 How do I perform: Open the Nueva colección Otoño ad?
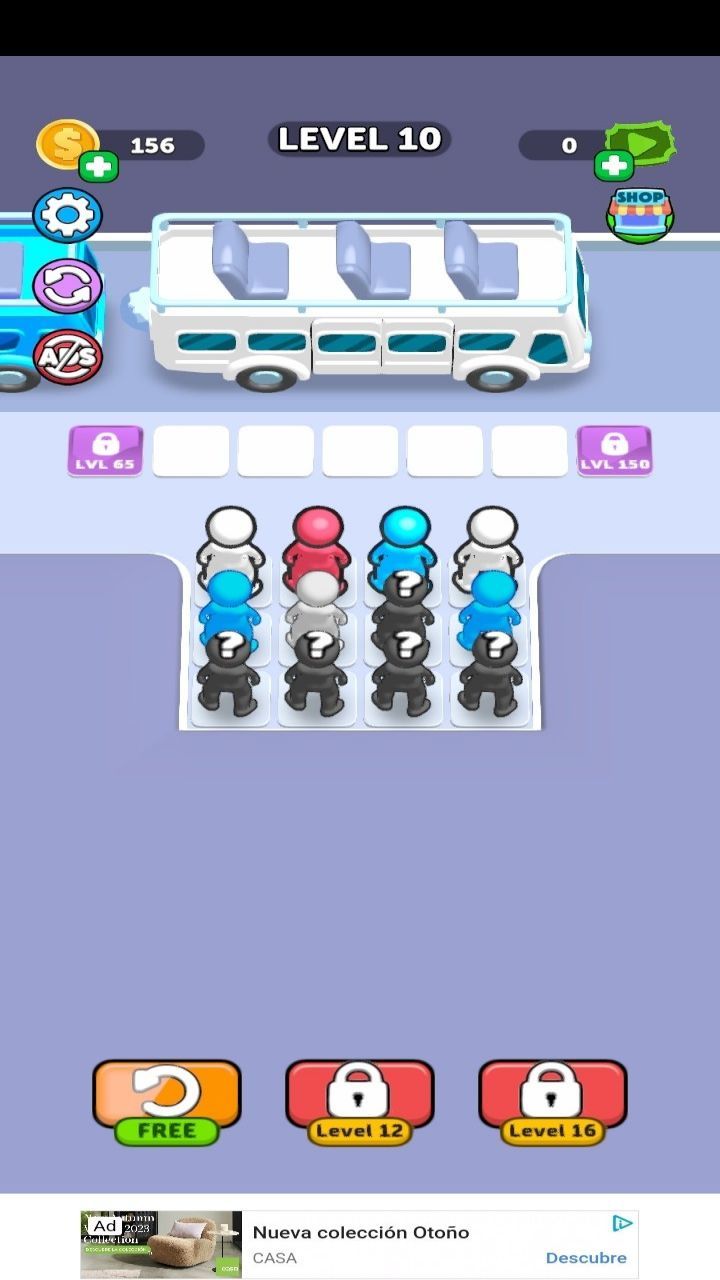(x=360, y=1233)
